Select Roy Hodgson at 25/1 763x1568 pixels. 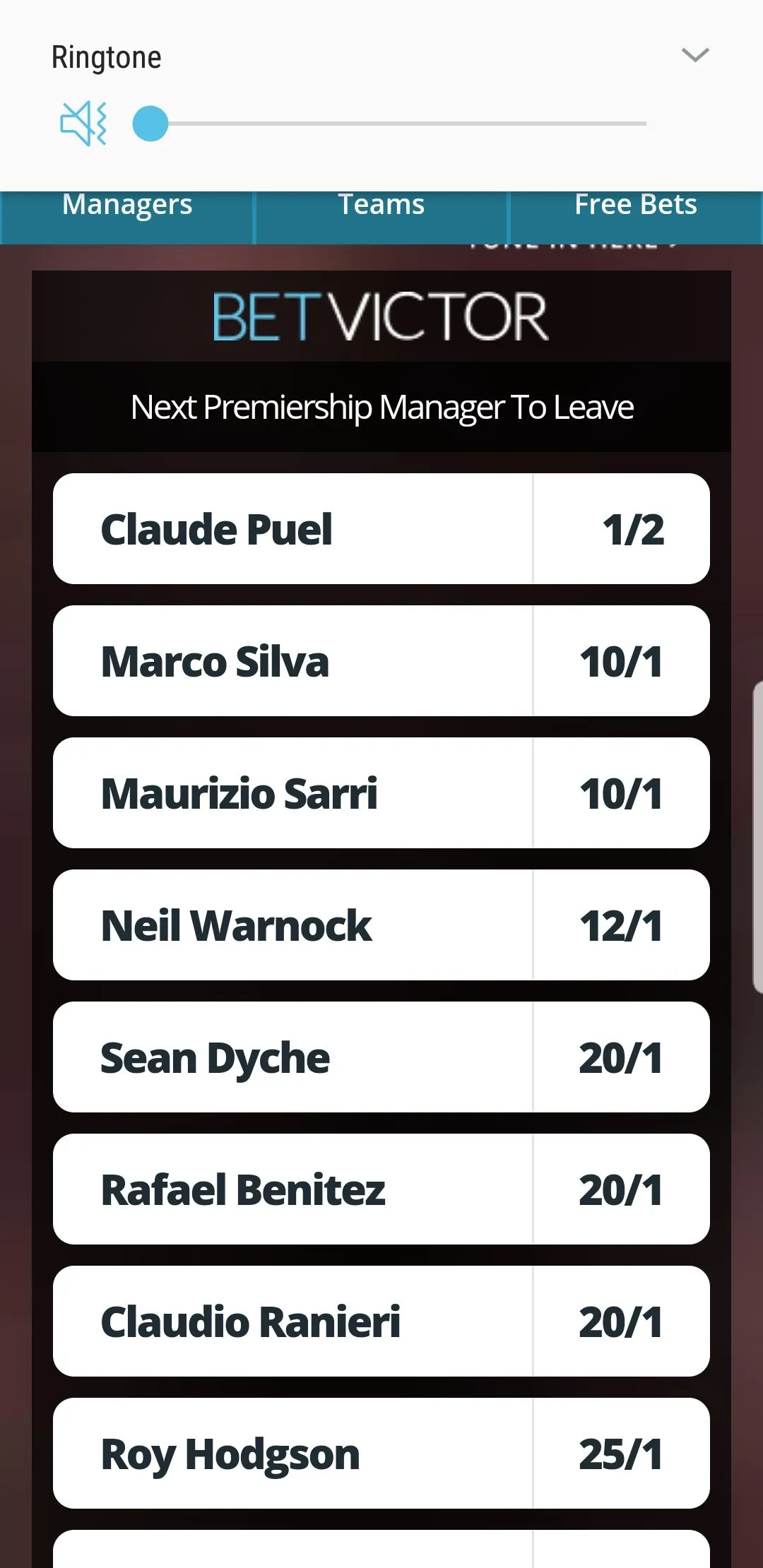pos(381,1454)
